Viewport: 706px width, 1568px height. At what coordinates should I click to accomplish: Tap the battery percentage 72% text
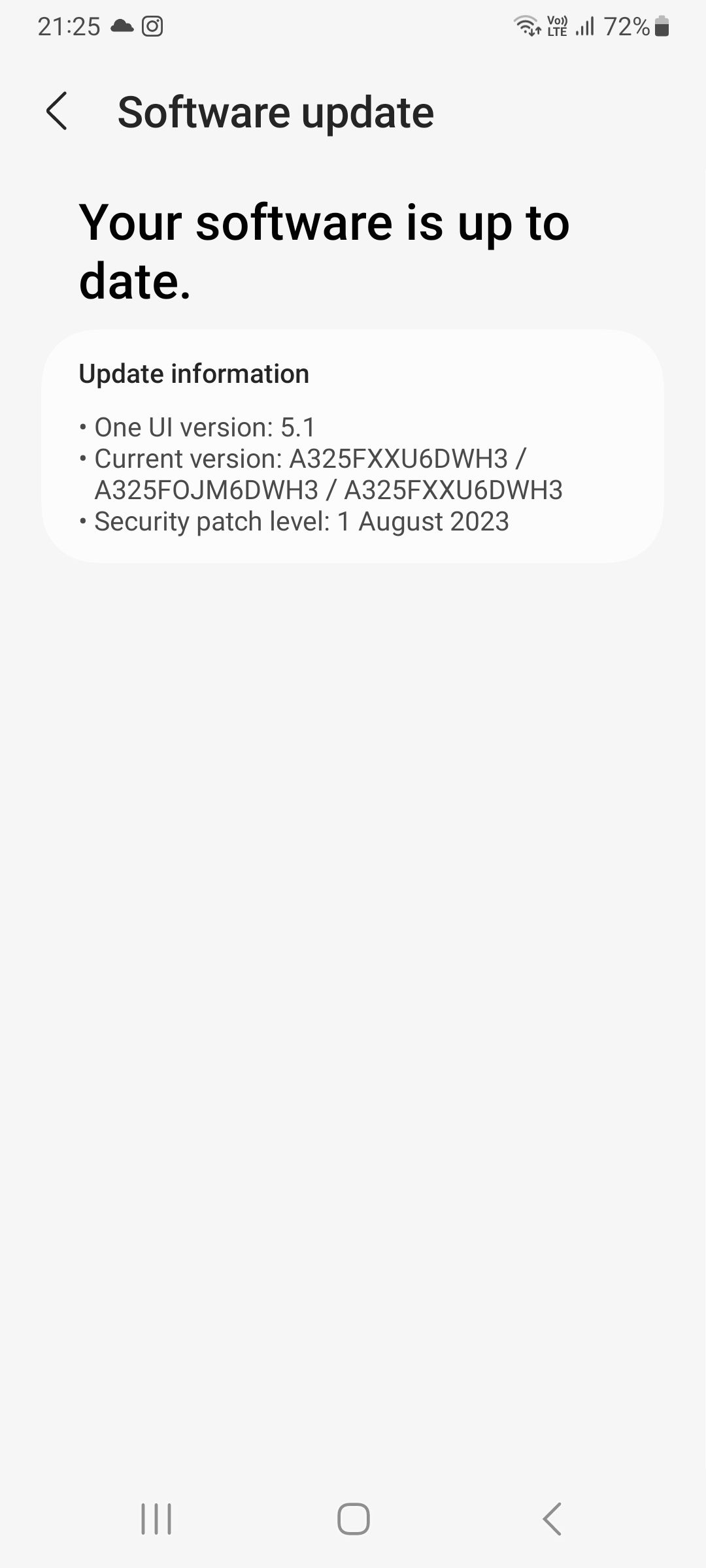point(626,26)
